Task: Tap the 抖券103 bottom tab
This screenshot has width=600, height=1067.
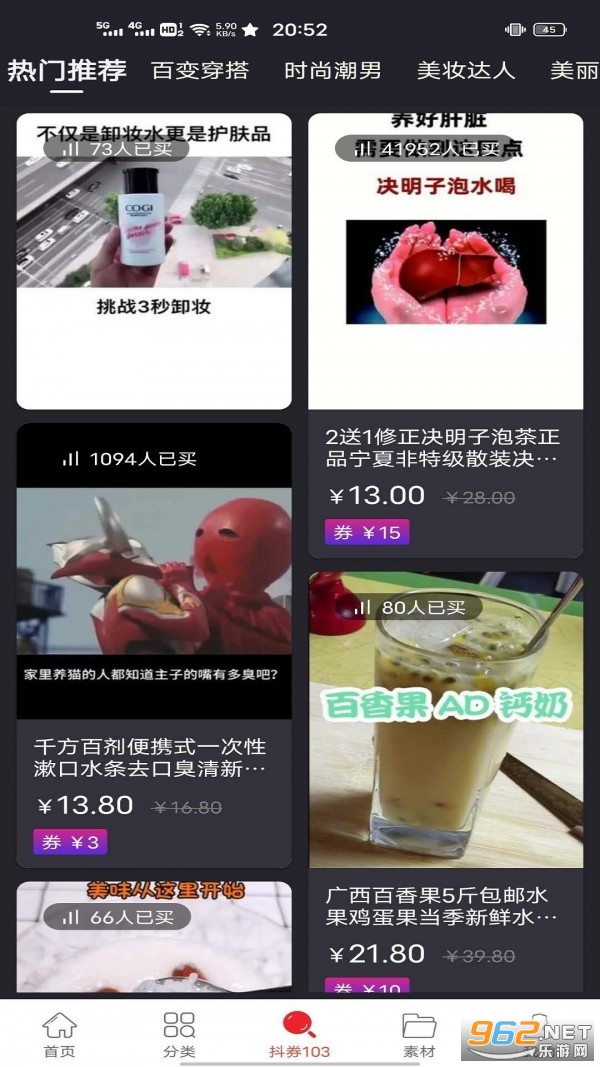Action: 299,1034
